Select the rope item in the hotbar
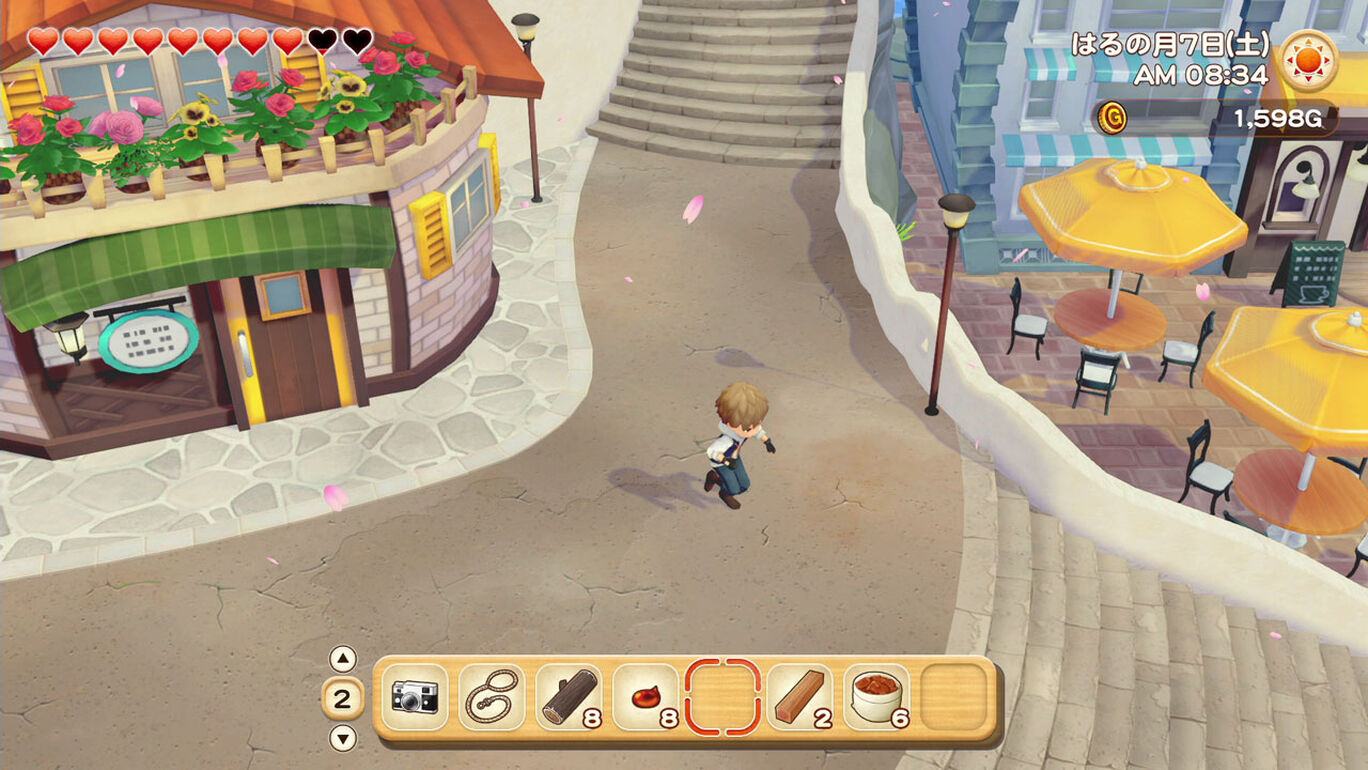1368x770 pixels. (491, 697)
